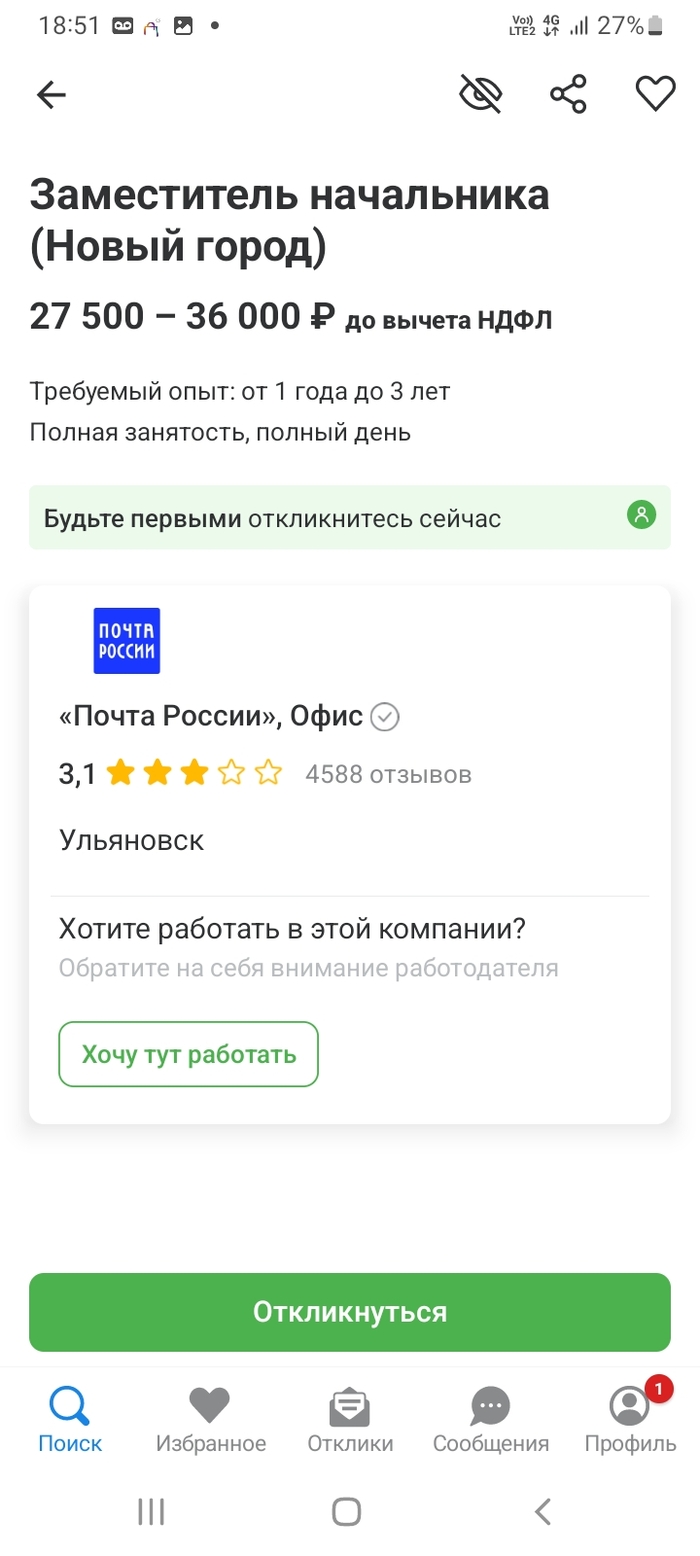The height and width of the screenshot is (1556, 700).
Task: Open the Сообщения tab
Action: coord(490,1420)
